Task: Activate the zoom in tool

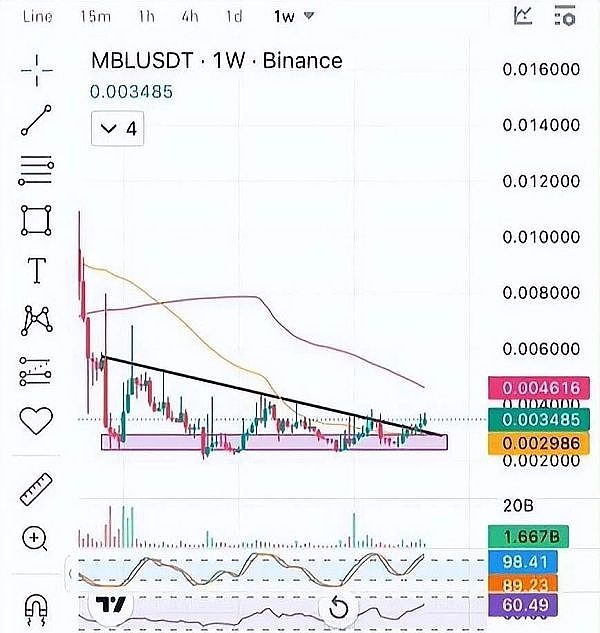Action: point(36,539)
